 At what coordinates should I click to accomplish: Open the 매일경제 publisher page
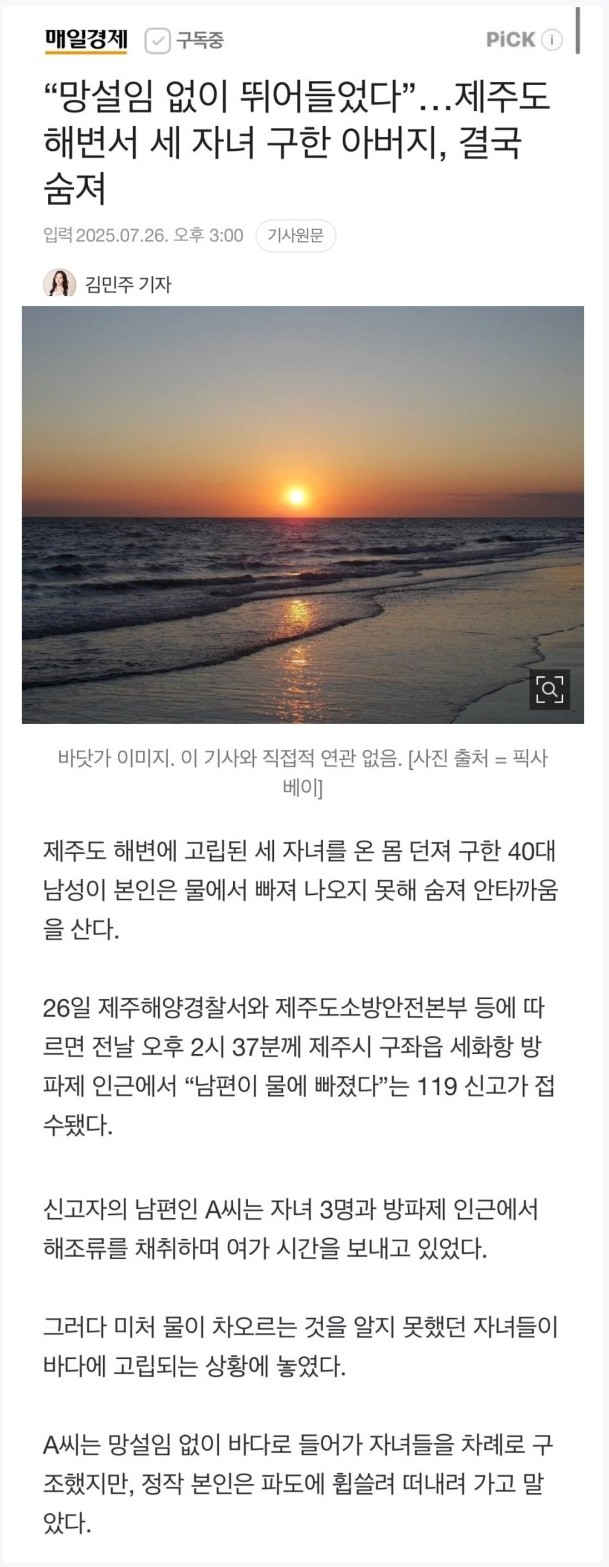86,40
